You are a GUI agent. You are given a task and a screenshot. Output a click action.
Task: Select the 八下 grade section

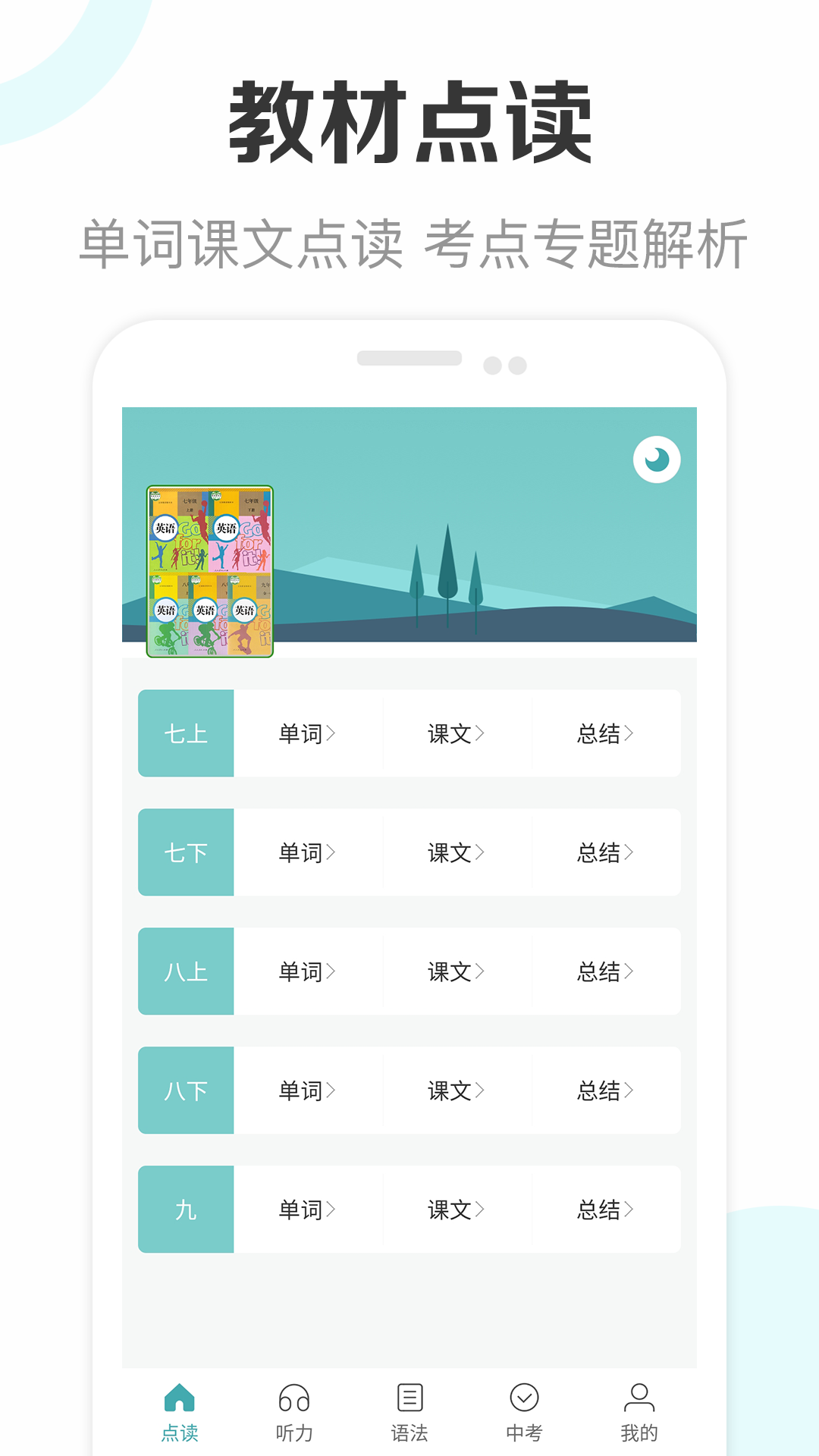[185, 1089]
